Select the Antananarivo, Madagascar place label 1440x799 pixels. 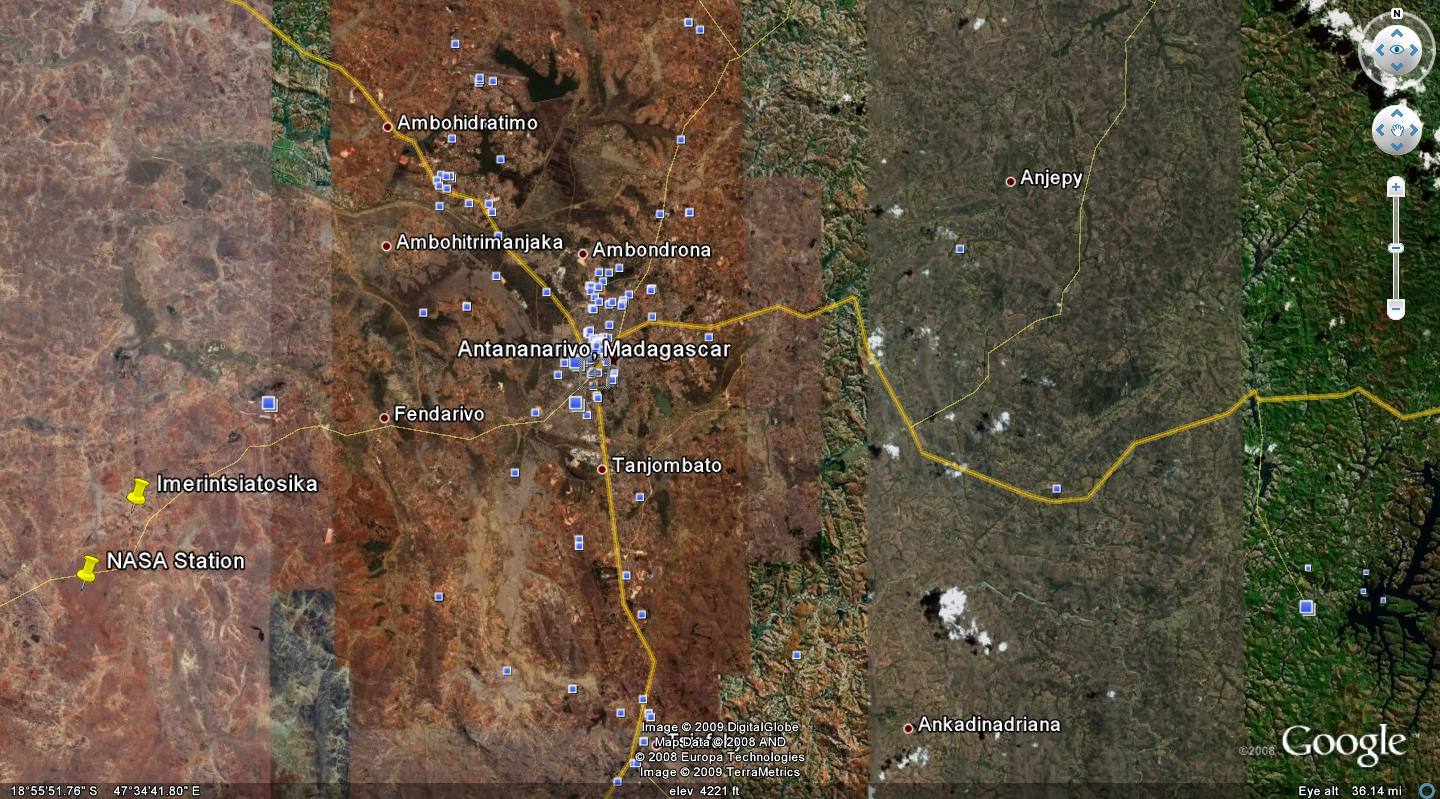click(593, 350)
